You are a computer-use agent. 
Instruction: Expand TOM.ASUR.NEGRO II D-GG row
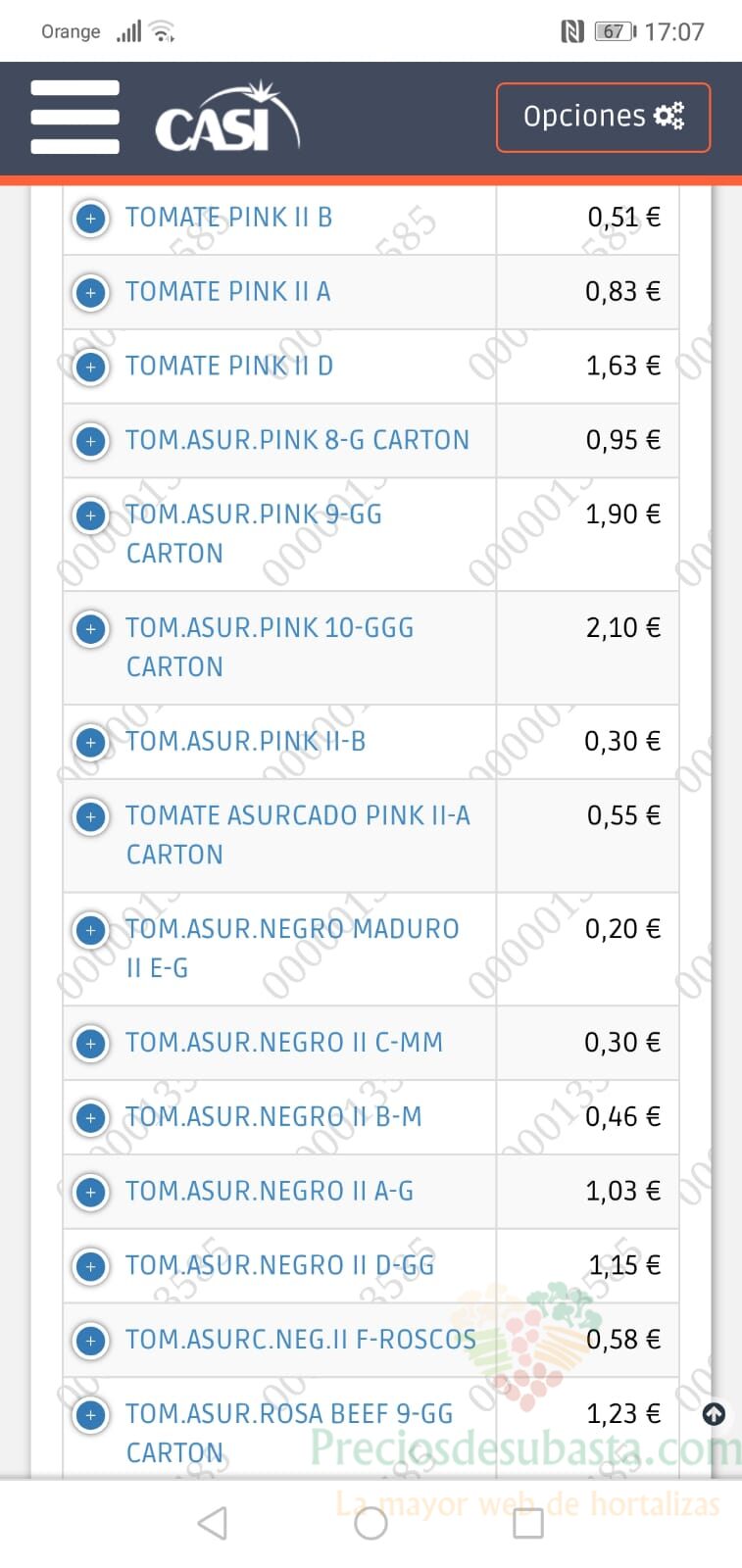point(91,1266)
